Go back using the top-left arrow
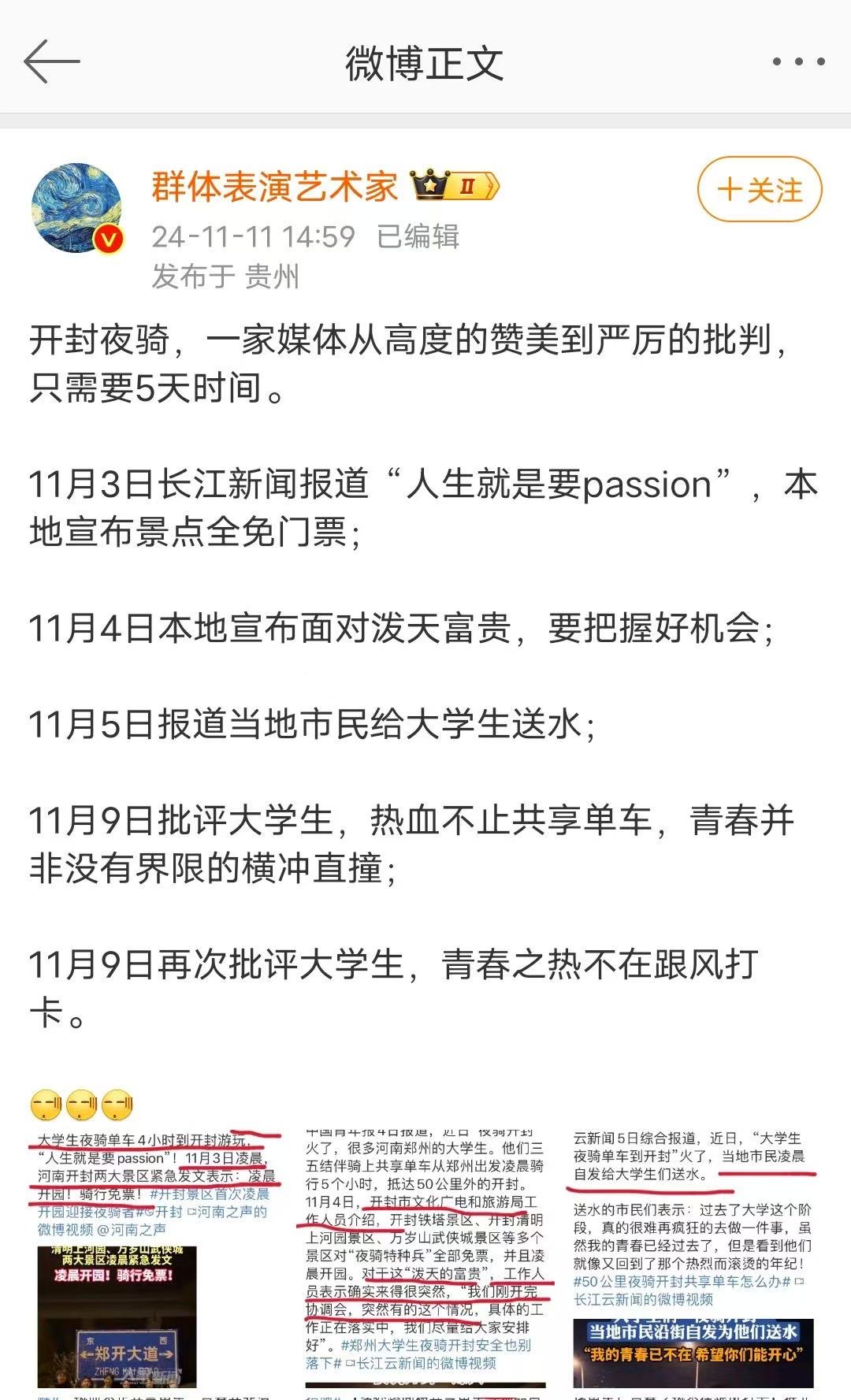851x1400 pixels. point(52,61)
